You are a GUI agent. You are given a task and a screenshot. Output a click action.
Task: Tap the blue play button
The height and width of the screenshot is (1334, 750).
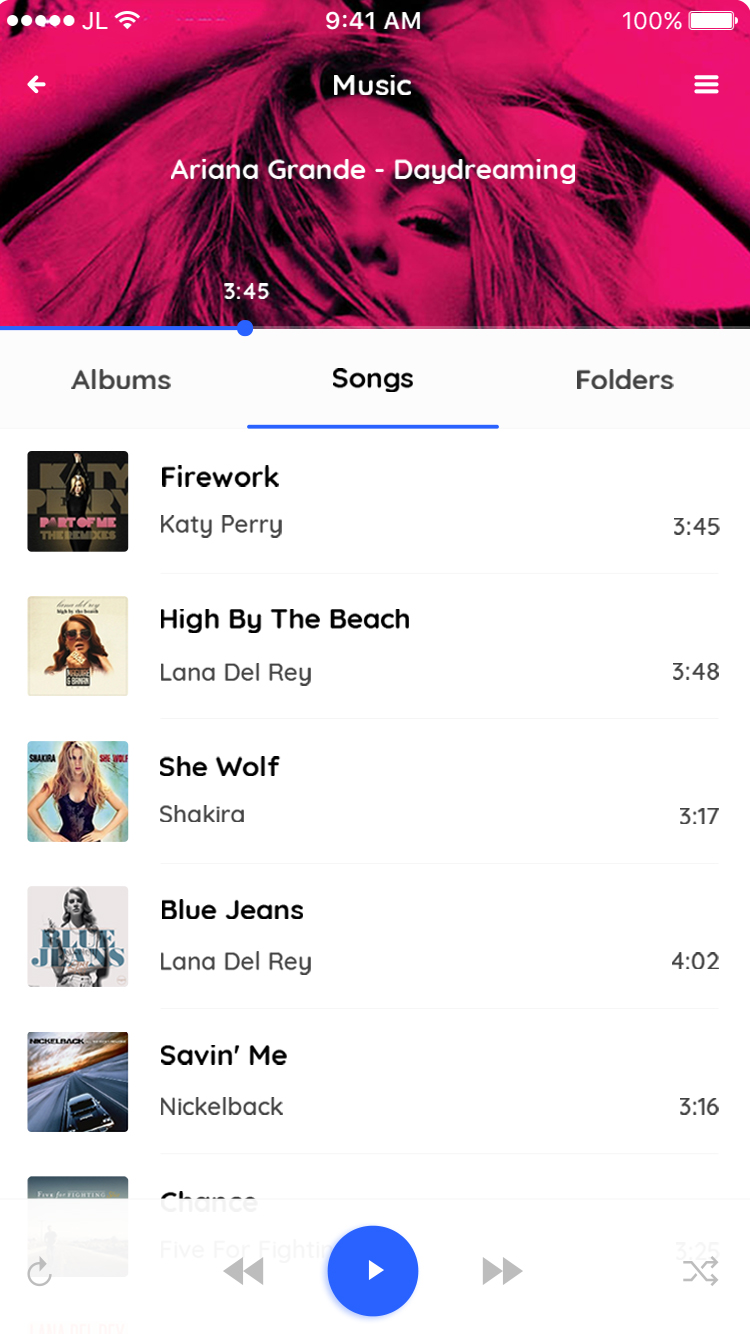(373, 1270)
